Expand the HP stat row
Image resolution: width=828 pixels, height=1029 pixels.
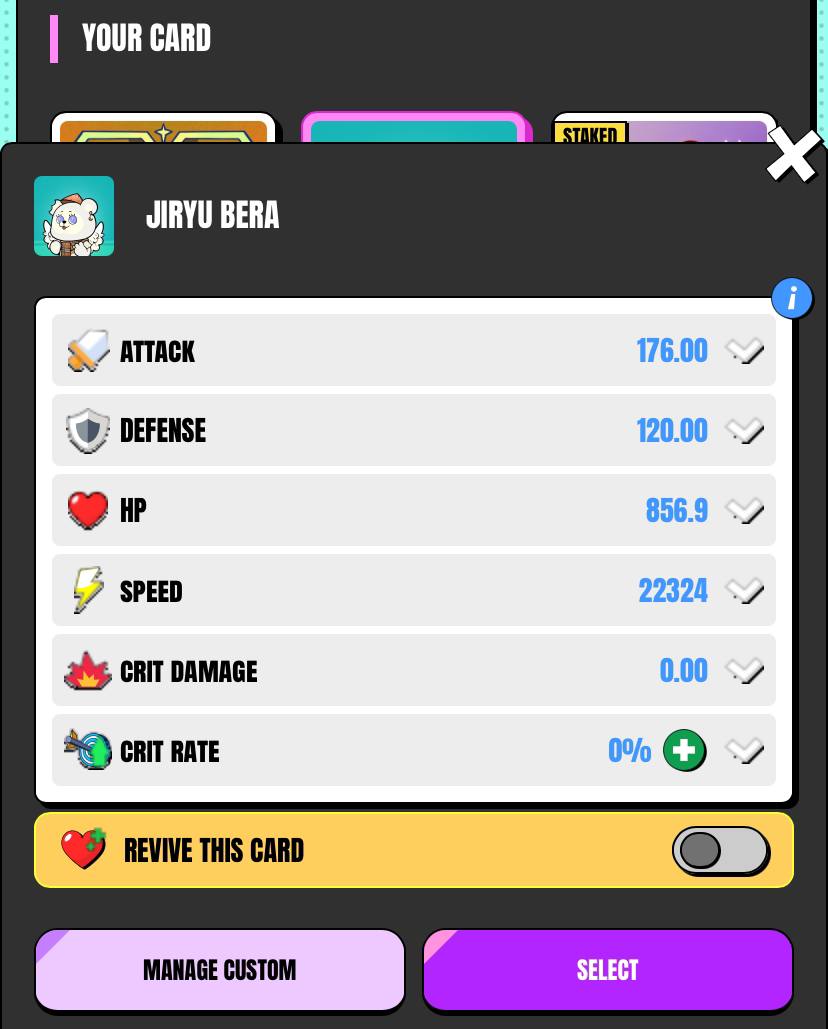pyautogui.click(x=744, y=510)
